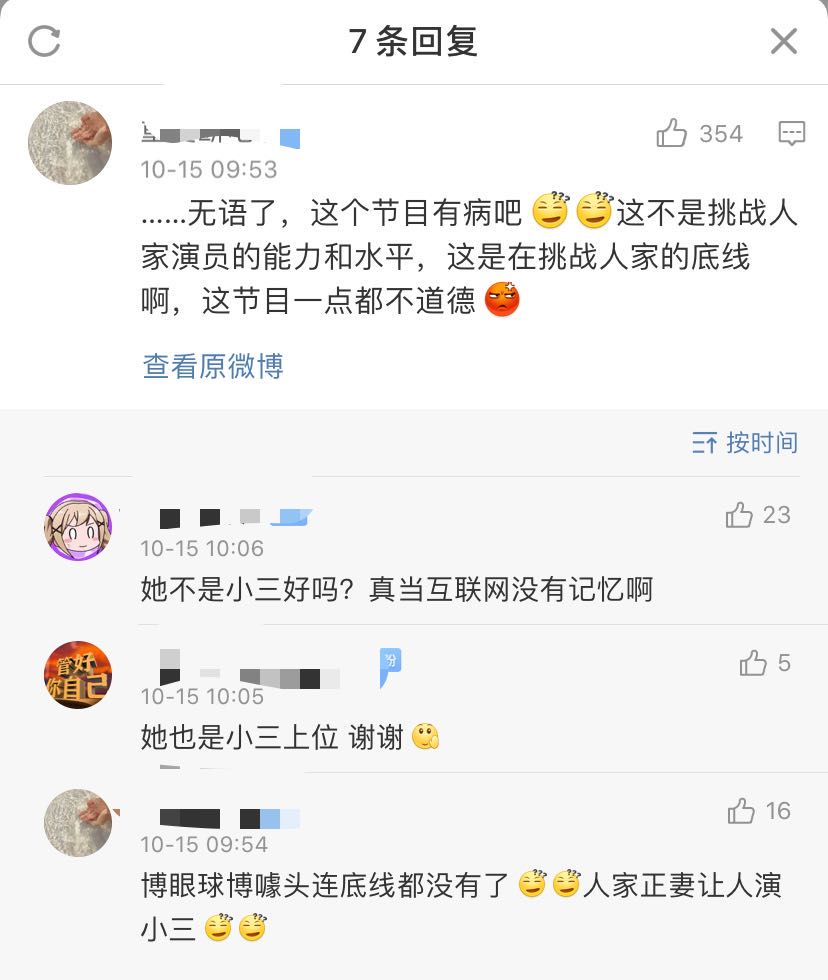This screenshot has height=980, width=828.
Task: Open the avatar of the 10:05 replier
Action: pos(78,674)
